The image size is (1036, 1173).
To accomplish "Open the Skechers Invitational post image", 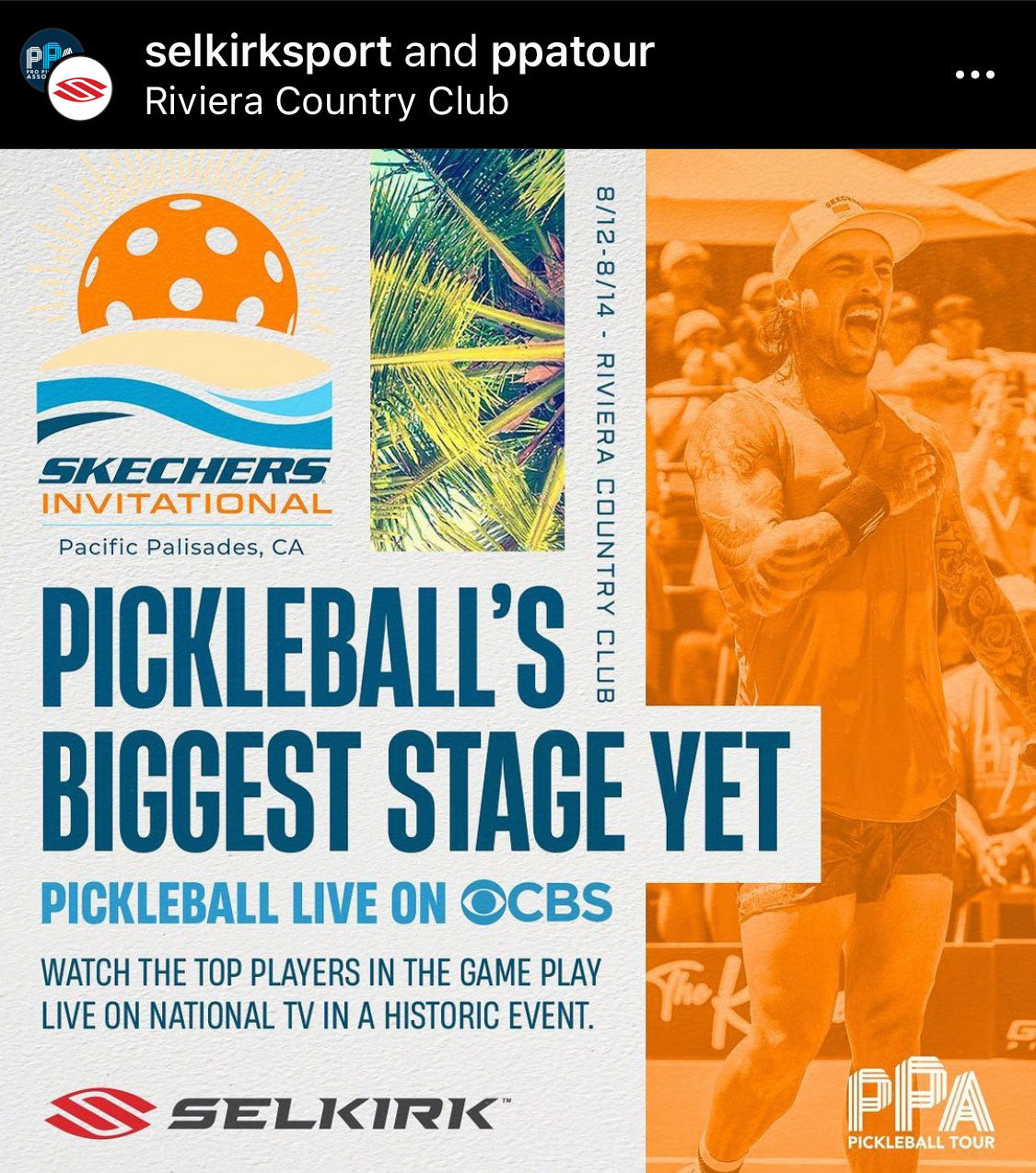I will pos(518,659).
